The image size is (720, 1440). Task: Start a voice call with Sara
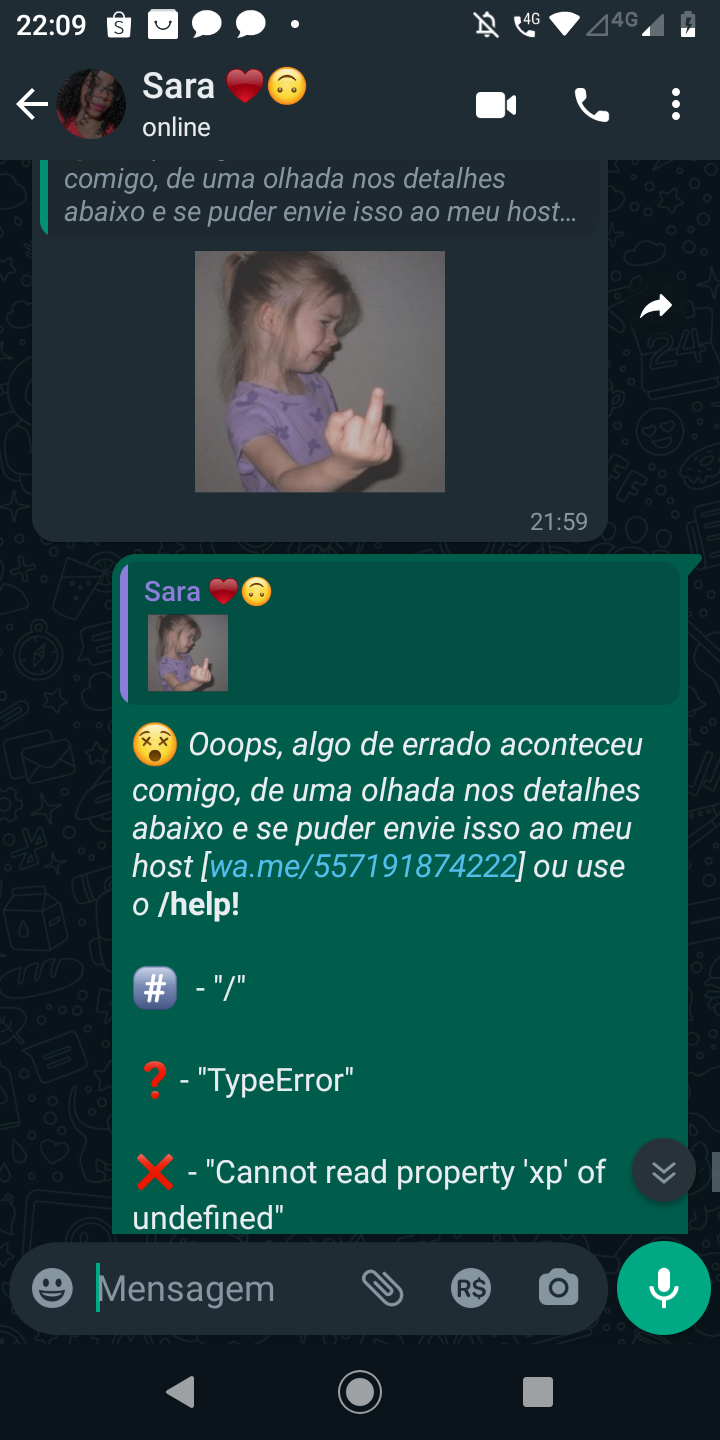tap(591, 104)
